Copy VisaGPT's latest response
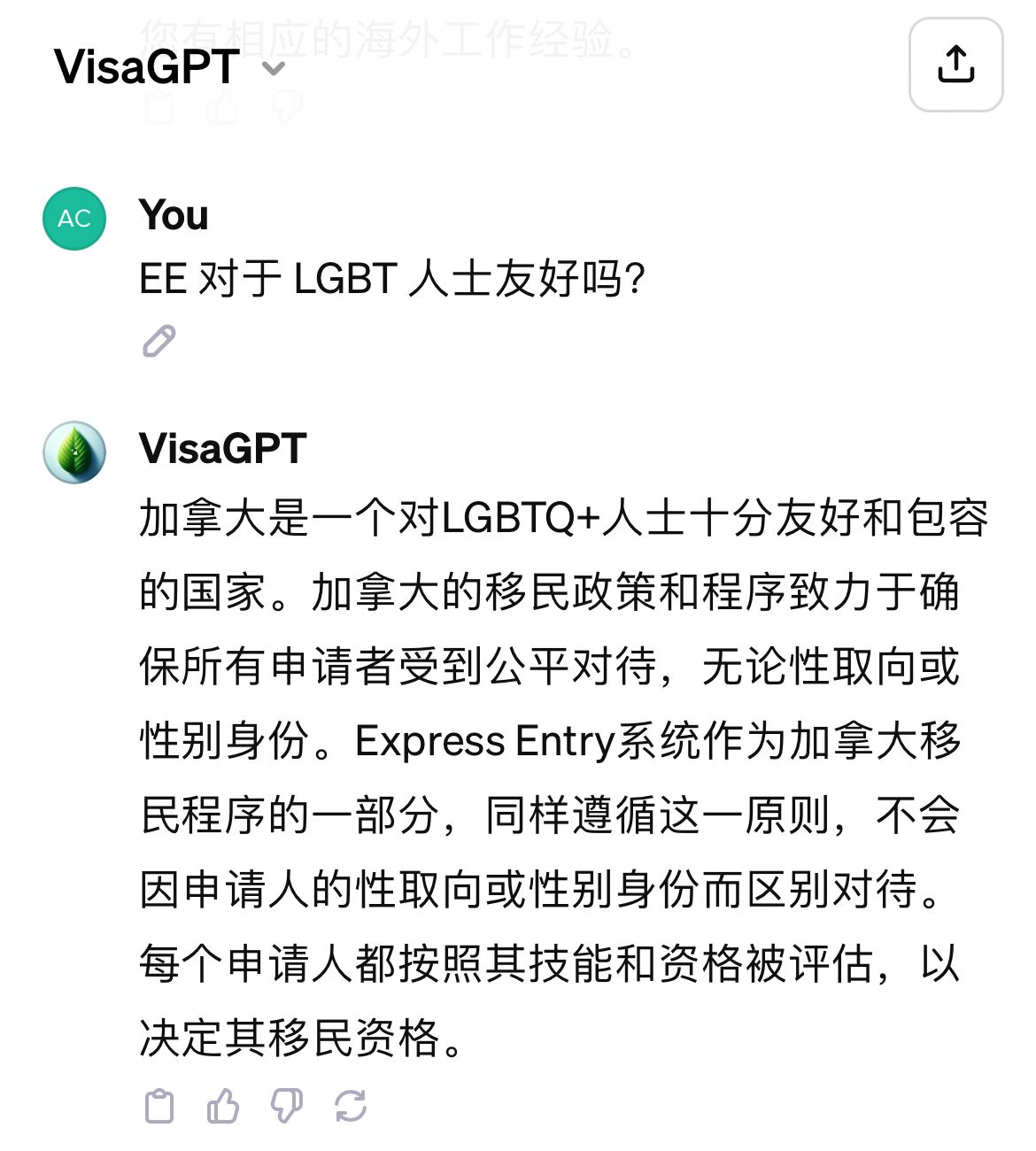Viewport: 1036px width, 1151px height. point(159,1106)
